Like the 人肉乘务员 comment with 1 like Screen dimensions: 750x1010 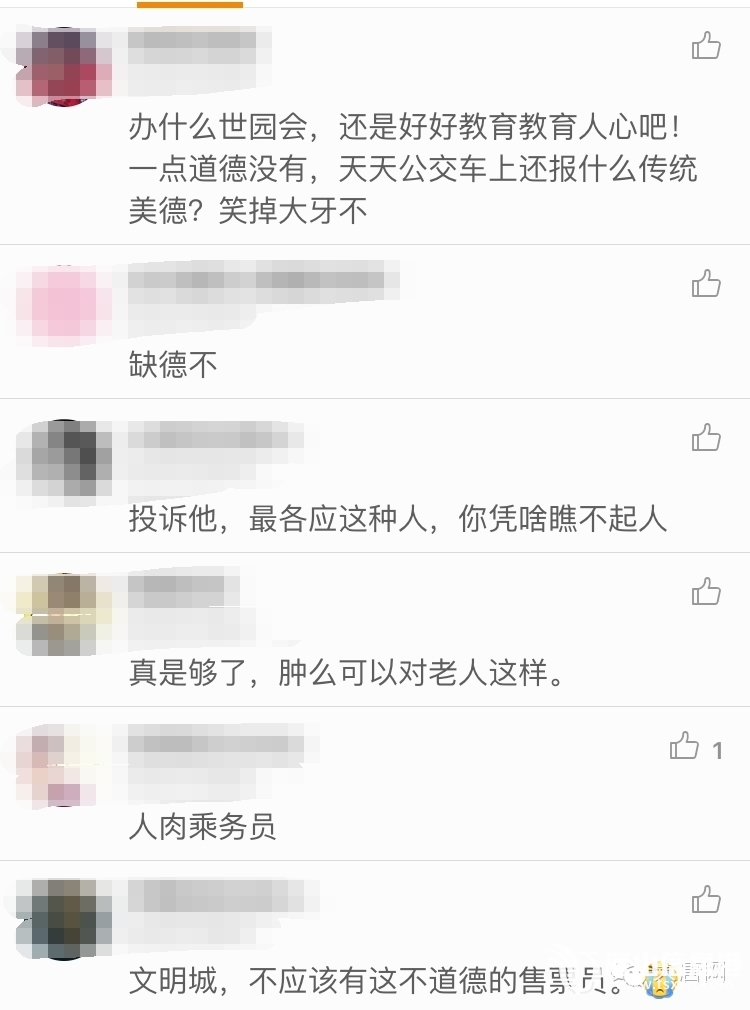point(685,746)
